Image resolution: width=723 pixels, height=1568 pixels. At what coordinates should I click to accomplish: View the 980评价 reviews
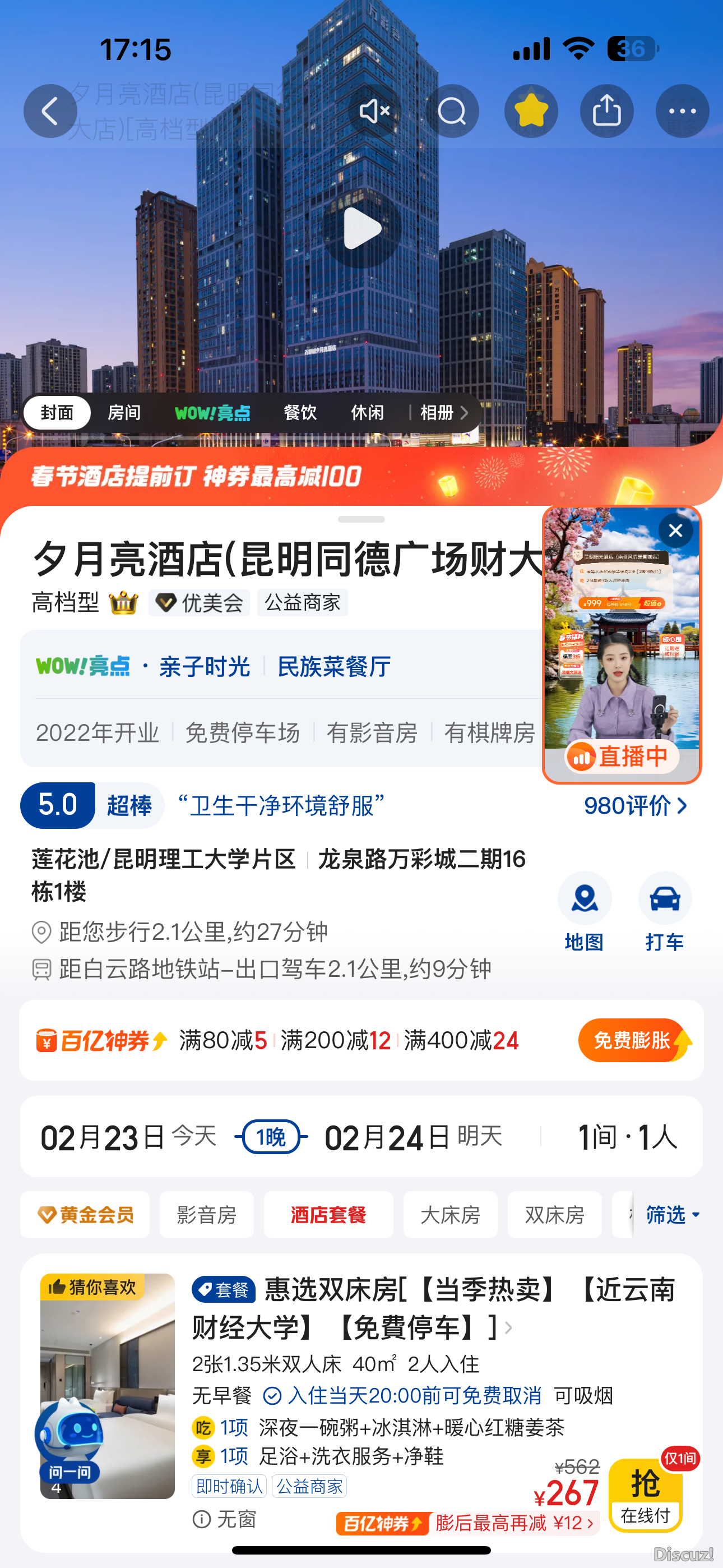pos(635,805)
